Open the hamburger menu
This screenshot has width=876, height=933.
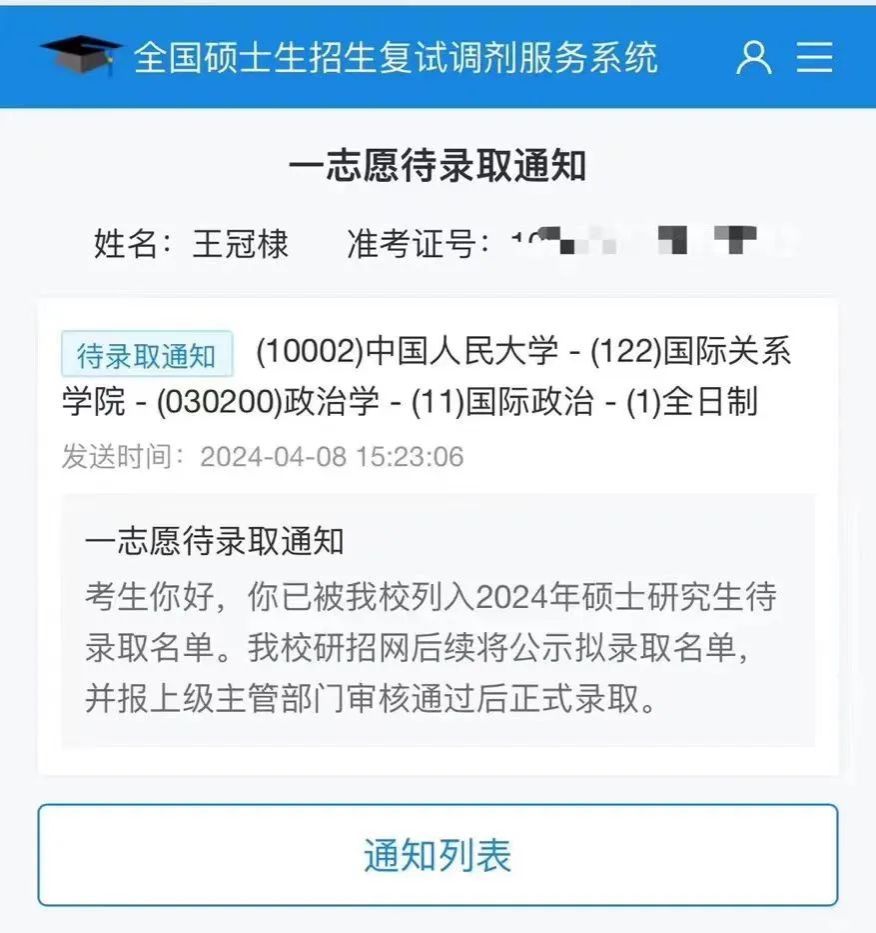[815, 57]
